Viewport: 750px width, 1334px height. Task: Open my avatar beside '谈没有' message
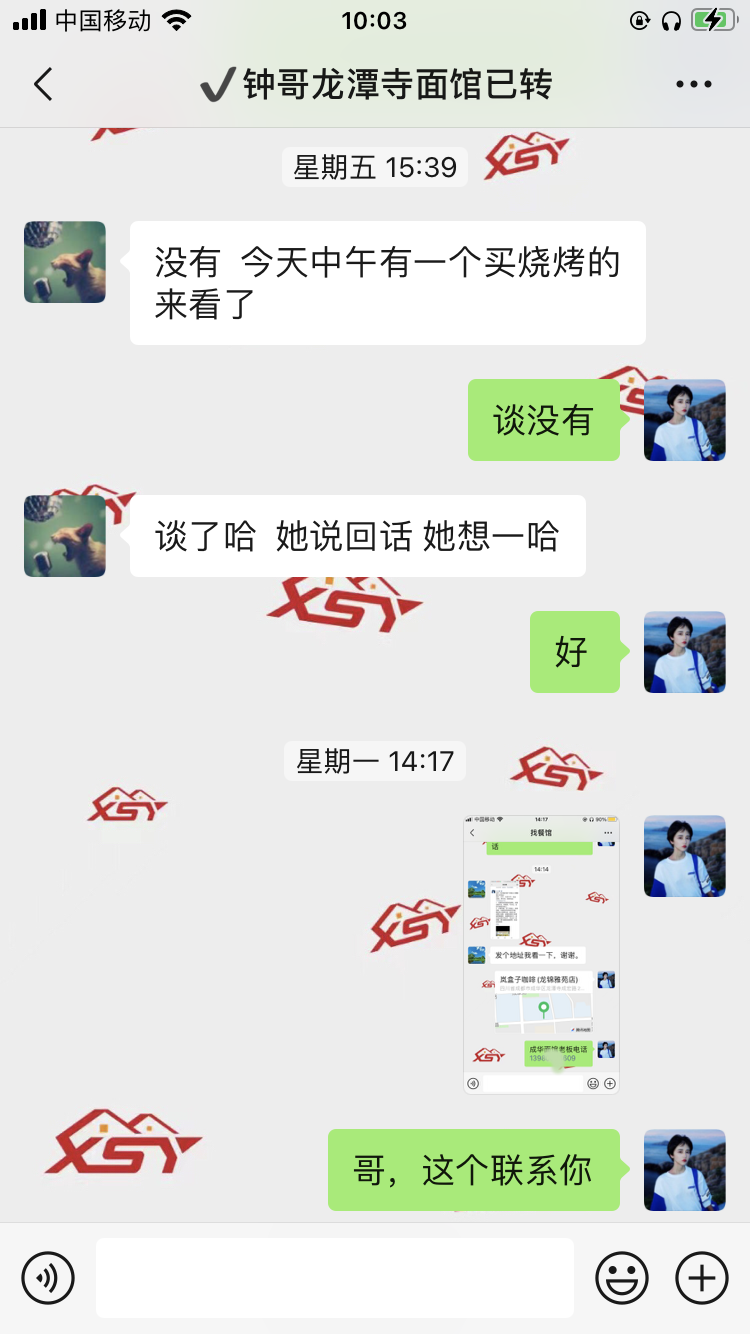pyautogui.click(x=684, y=420)
